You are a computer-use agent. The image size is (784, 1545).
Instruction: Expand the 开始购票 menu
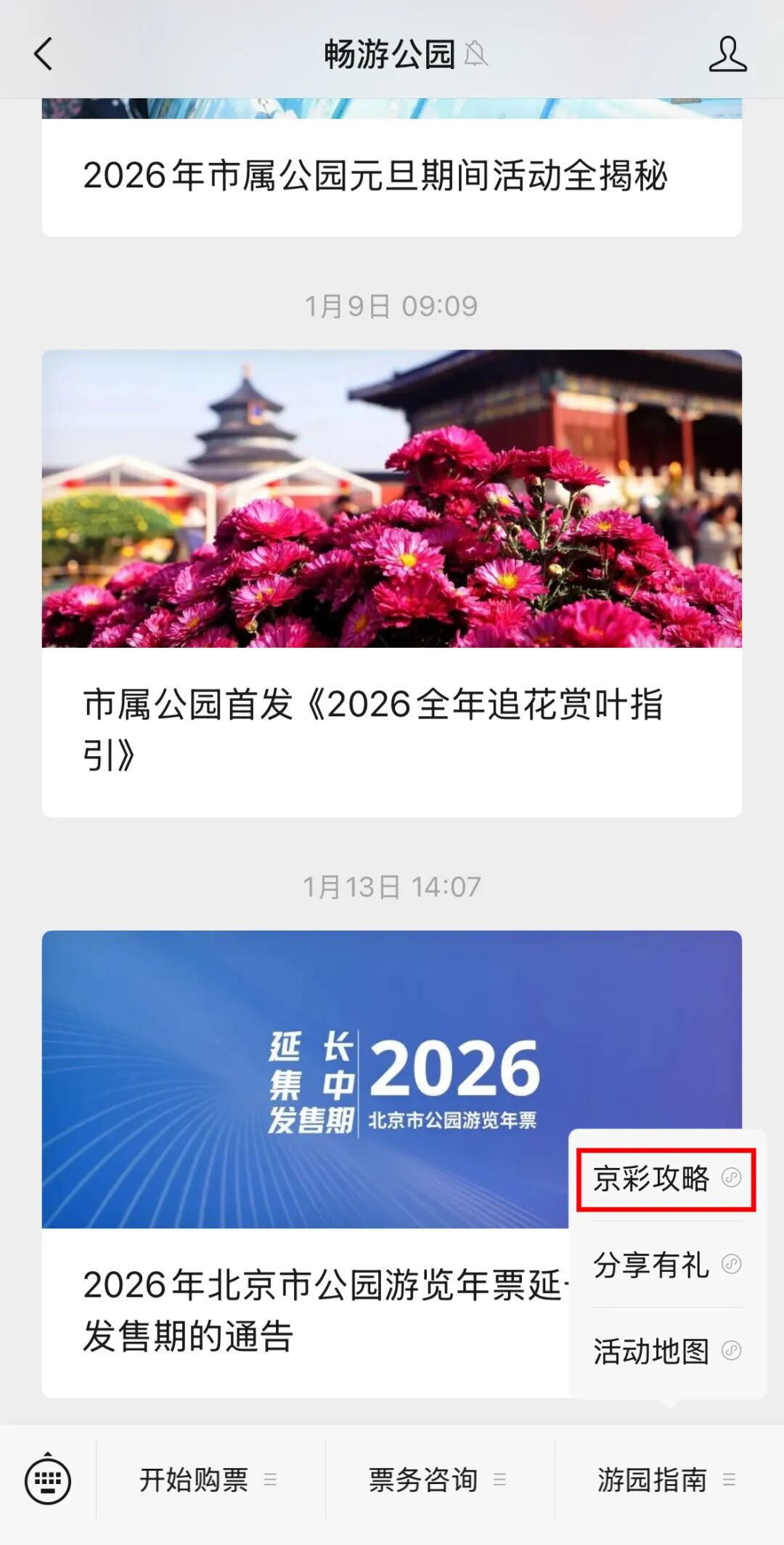click(x=209, y=1480)
